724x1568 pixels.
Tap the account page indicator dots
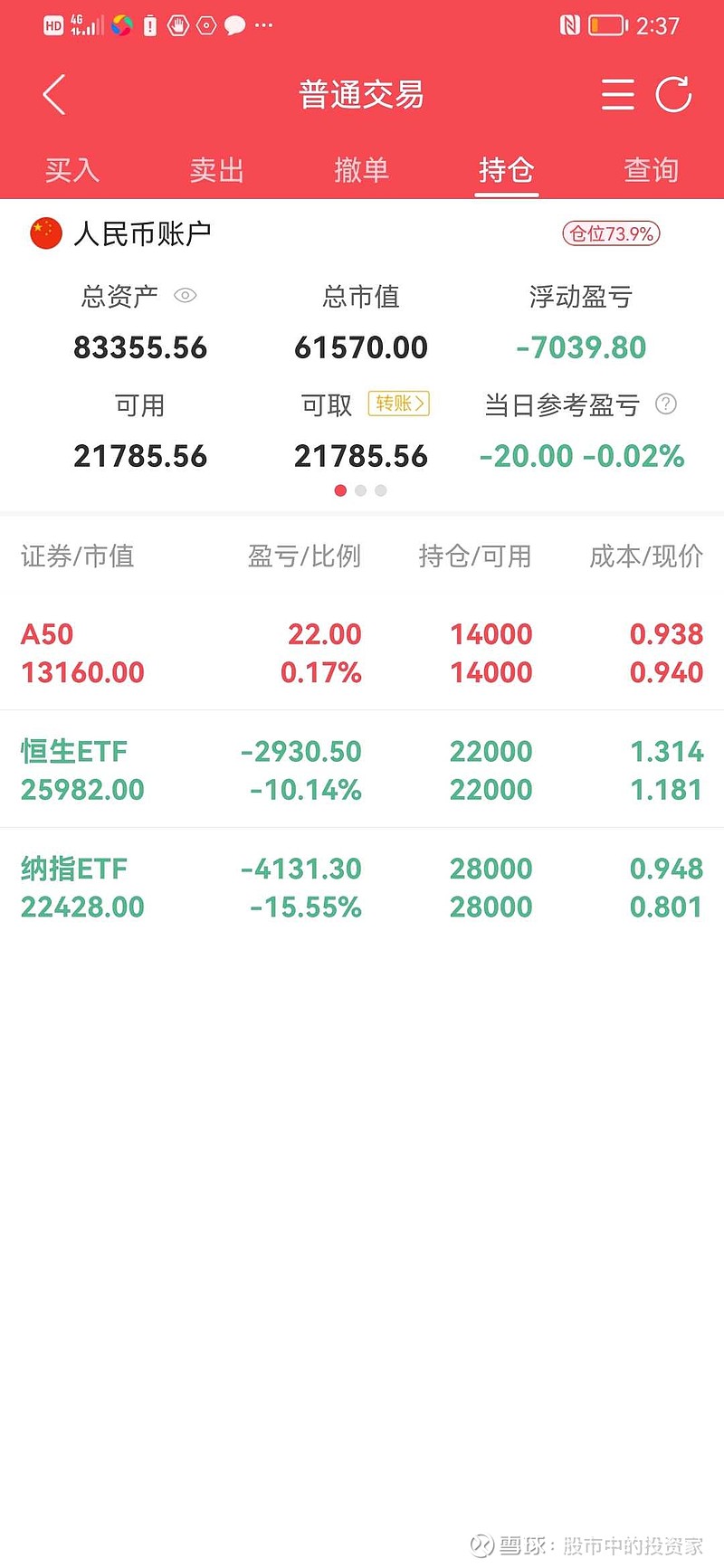[x=361, y=490]
